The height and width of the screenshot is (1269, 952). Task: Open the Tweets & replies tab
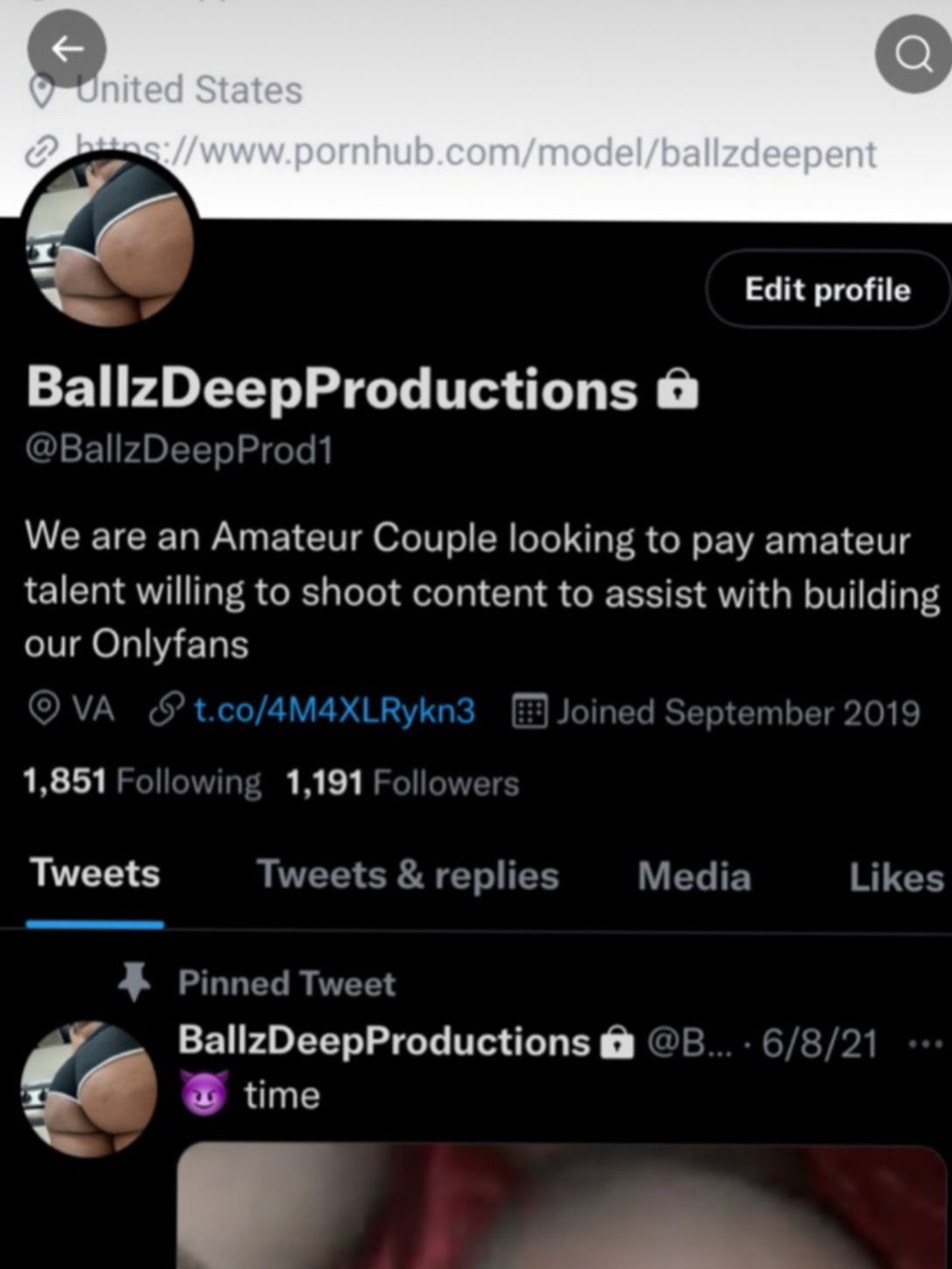tap(406, 875)
